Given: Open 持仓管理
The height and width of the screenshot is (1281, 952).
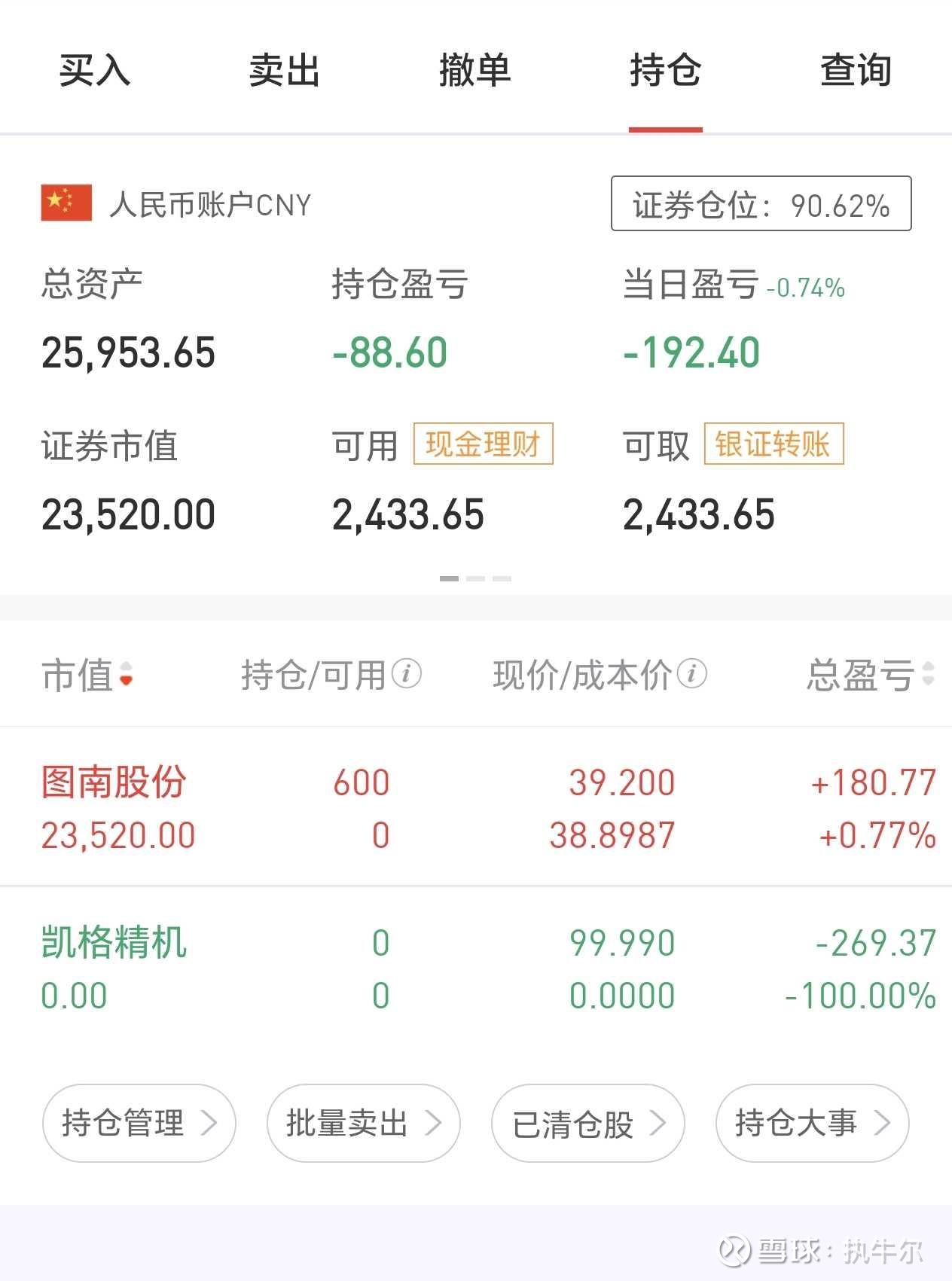Looking at the screenshot, I should click(x=139, y=1123).
